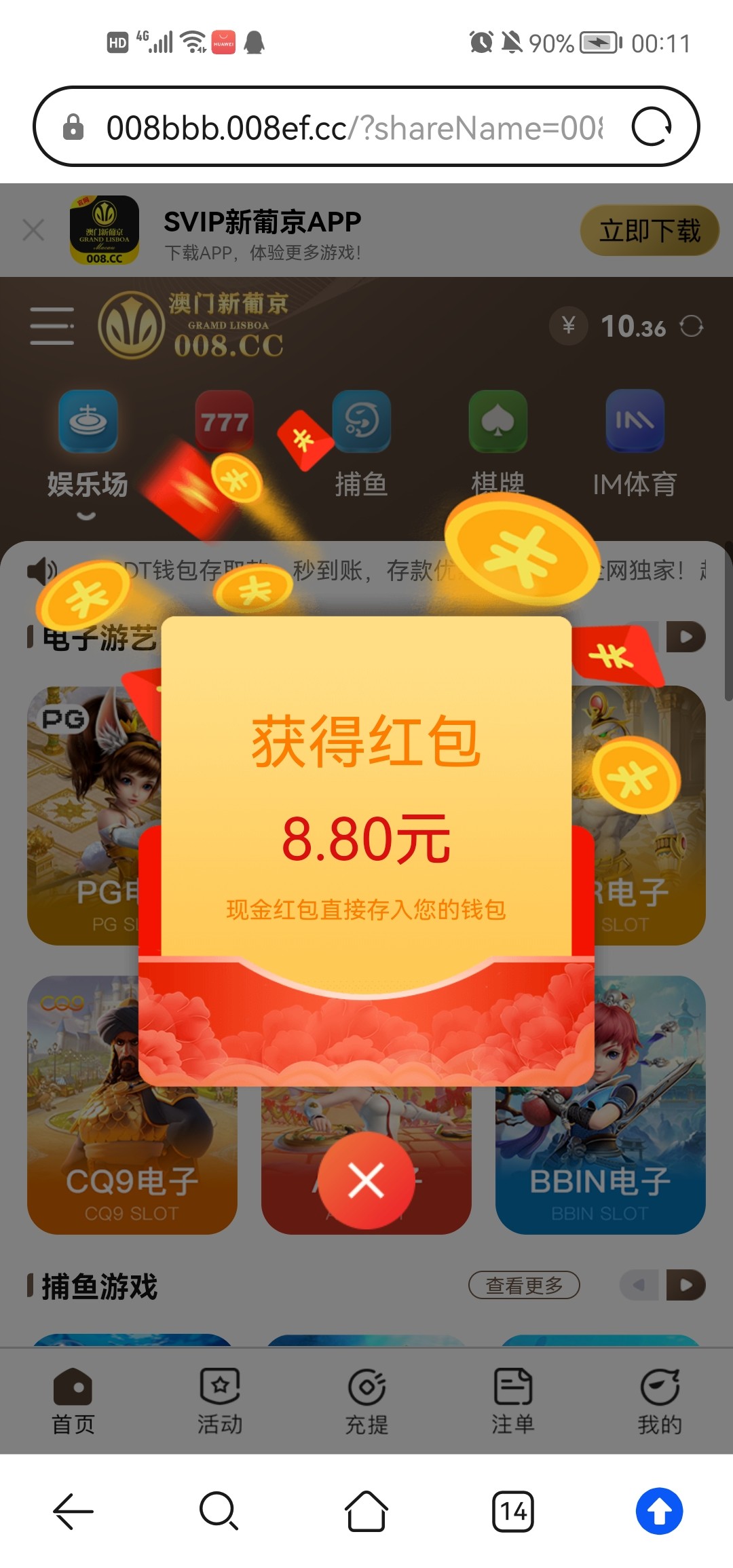Viewport: 733px width, 1568px height.
Task: Switch to the 注单 tab
Action: 513,1401
